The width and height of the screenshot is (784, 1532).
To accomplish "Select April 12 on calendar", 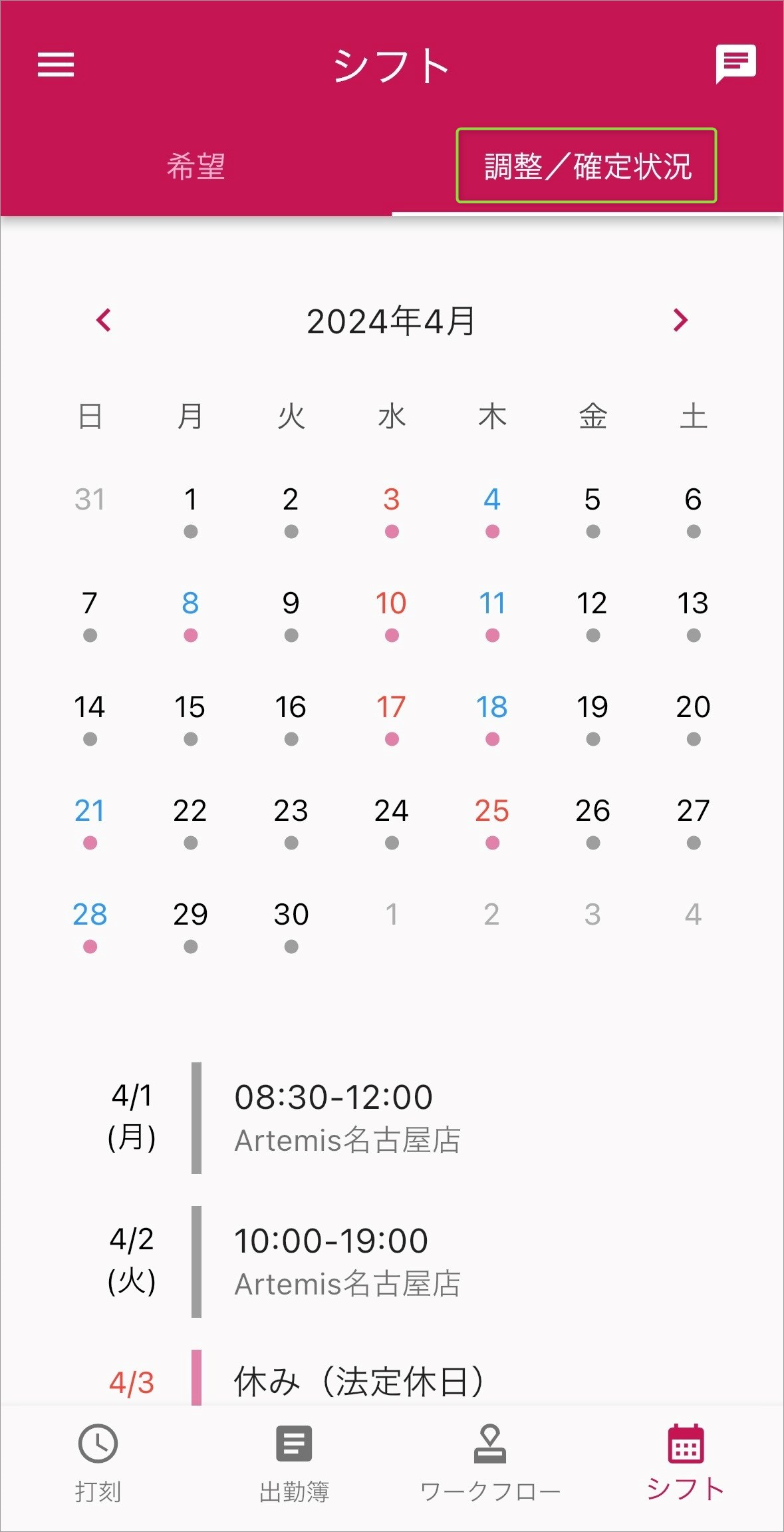I will click(592, 613).
